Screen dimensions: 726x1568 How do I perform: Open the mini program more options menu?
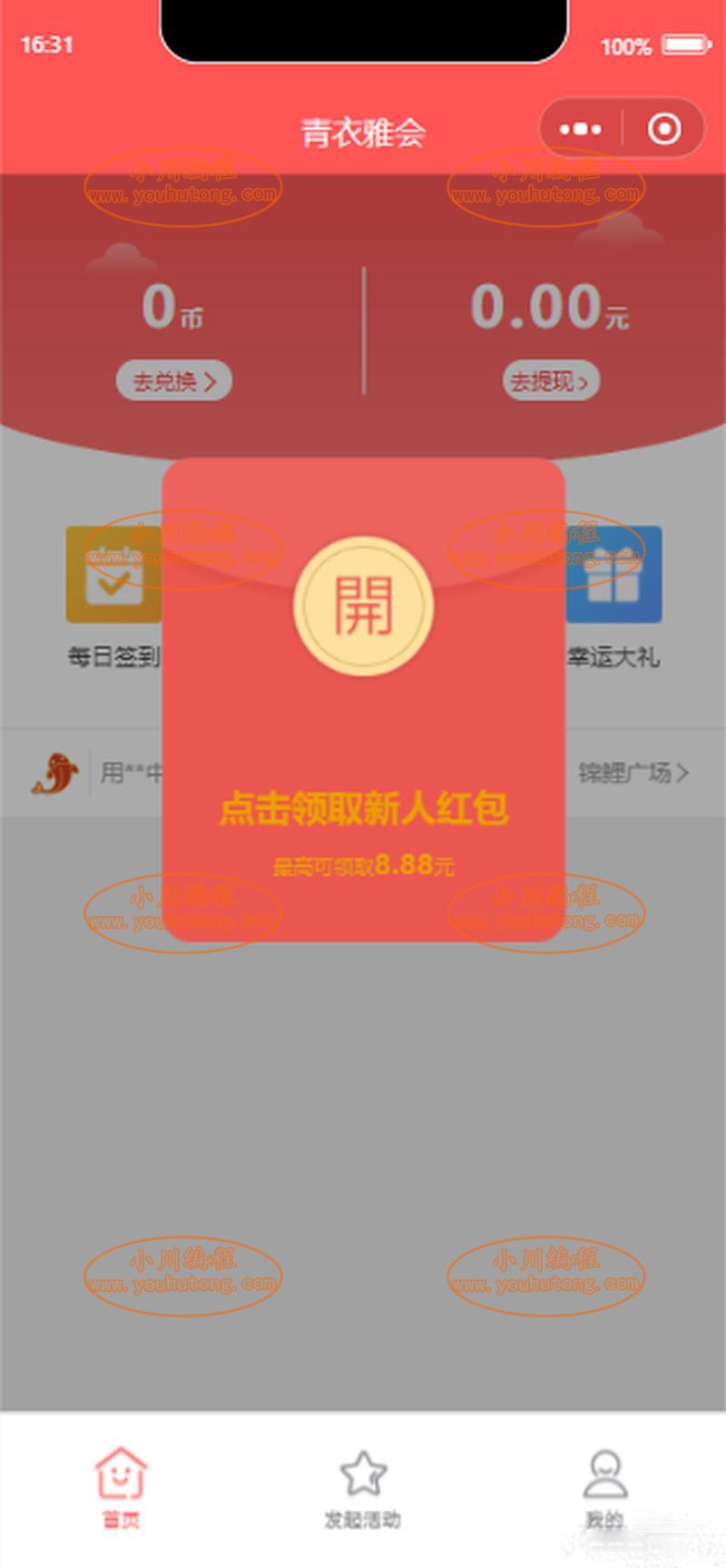pyautogui.click(x=581, y=129)
